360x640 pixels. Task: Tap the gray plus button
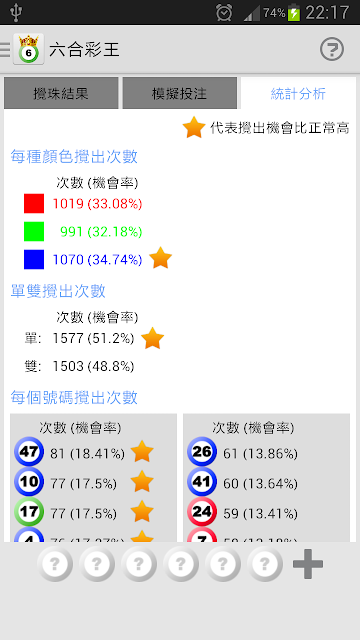[308, 564]
